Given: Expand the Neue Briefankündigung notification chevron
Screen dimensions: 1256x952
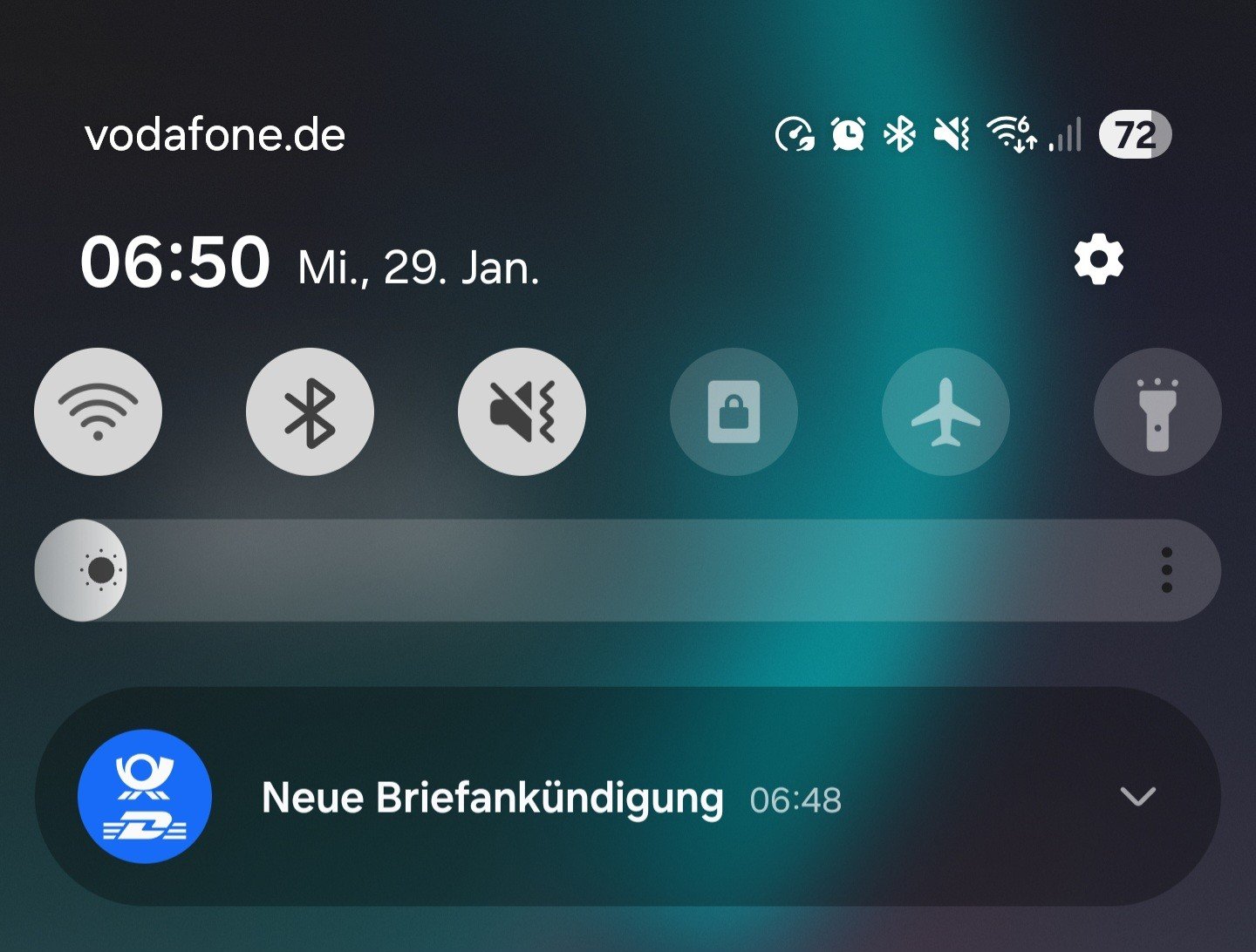Looking at the screenshot, I should point(1137,797).
